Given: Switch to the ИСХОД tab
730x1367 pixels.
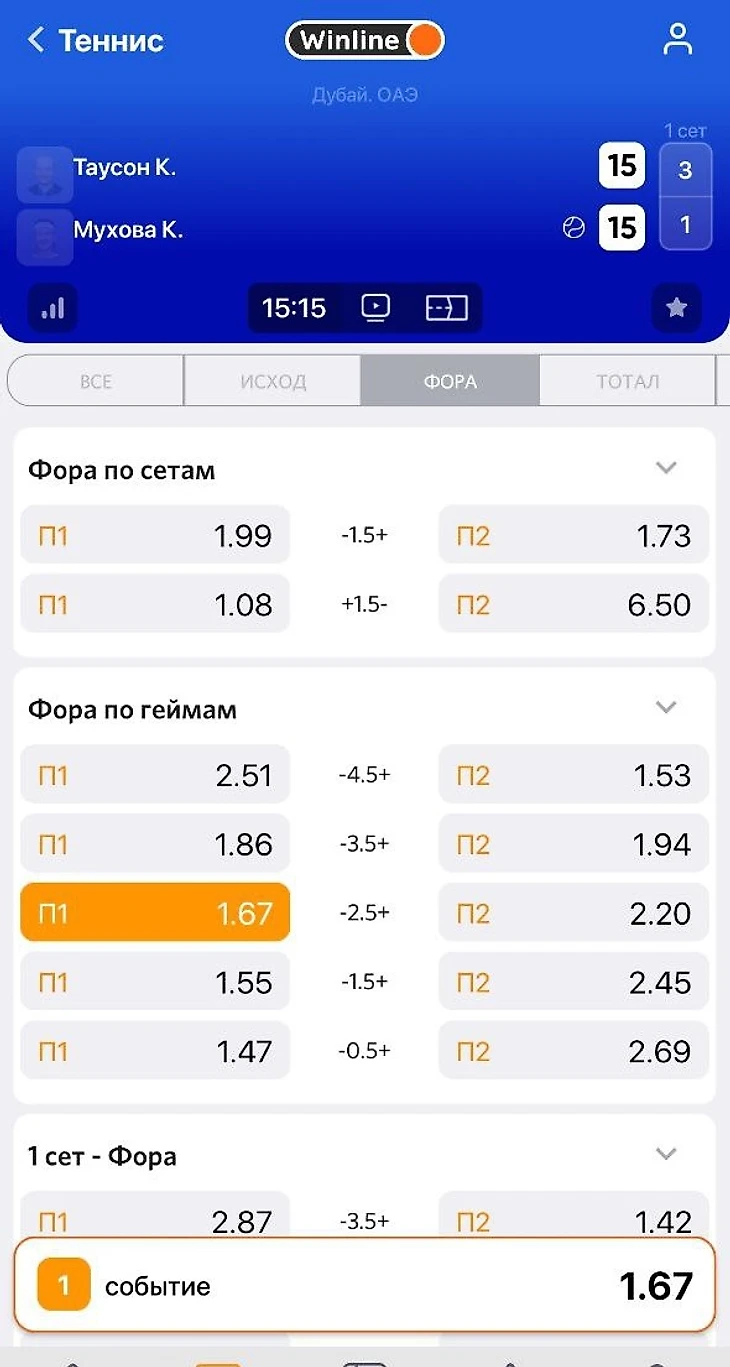Looking at the screenshot, I should point(272,381).
